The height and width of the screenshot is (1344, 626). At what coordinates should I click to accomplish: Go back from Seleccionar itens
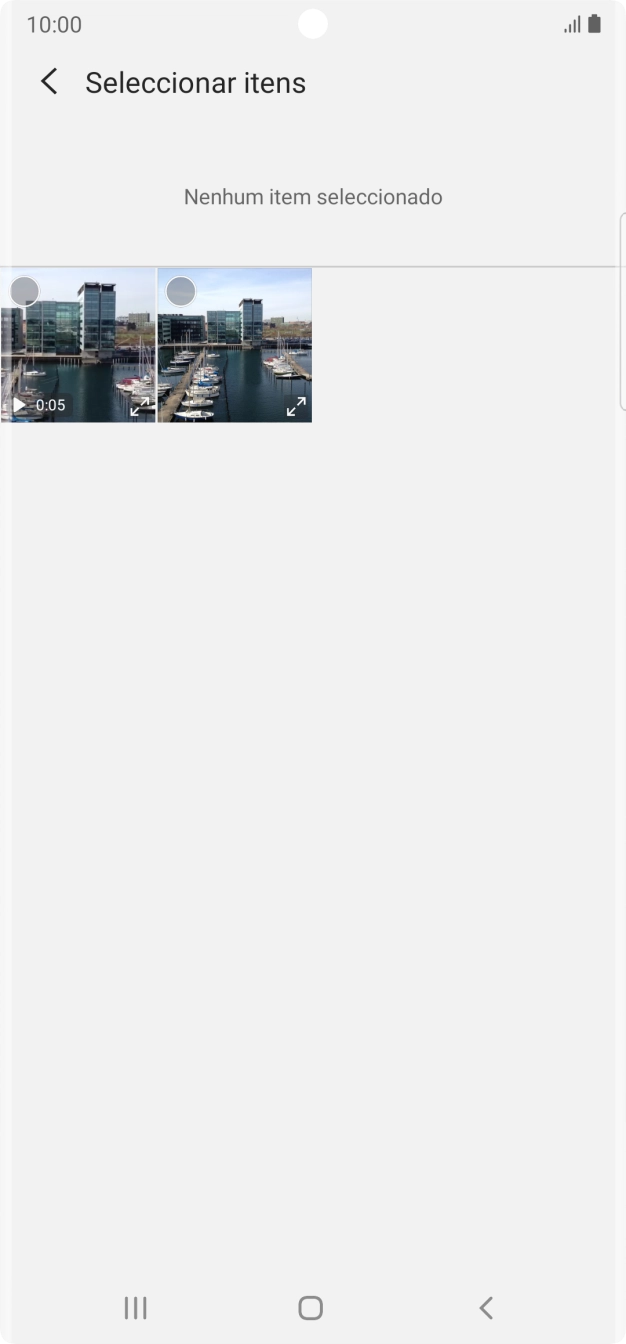pyautogui.click(x=48, y=82)
